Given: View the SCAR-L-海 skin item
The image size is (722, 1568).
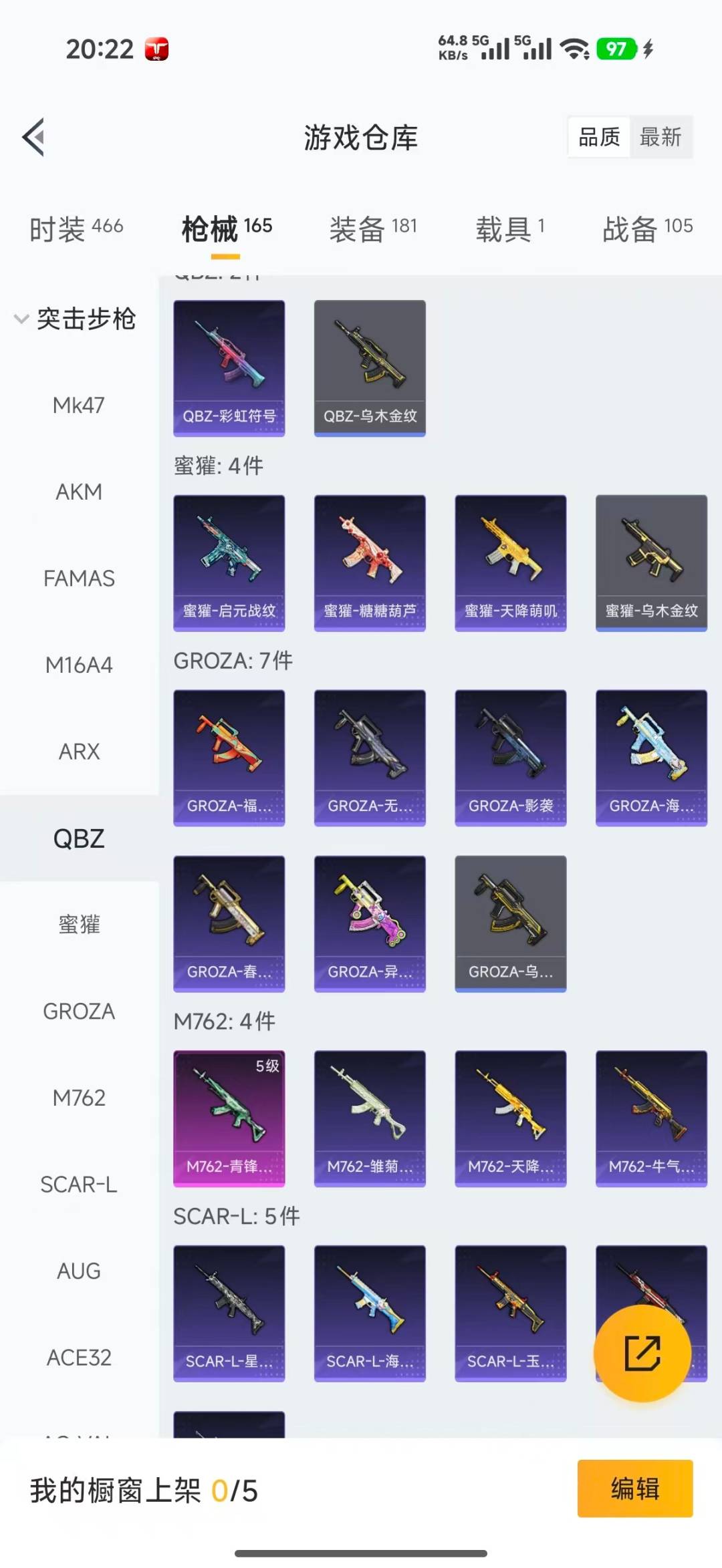Looking at the screenshot, I should click(370, 1313).
